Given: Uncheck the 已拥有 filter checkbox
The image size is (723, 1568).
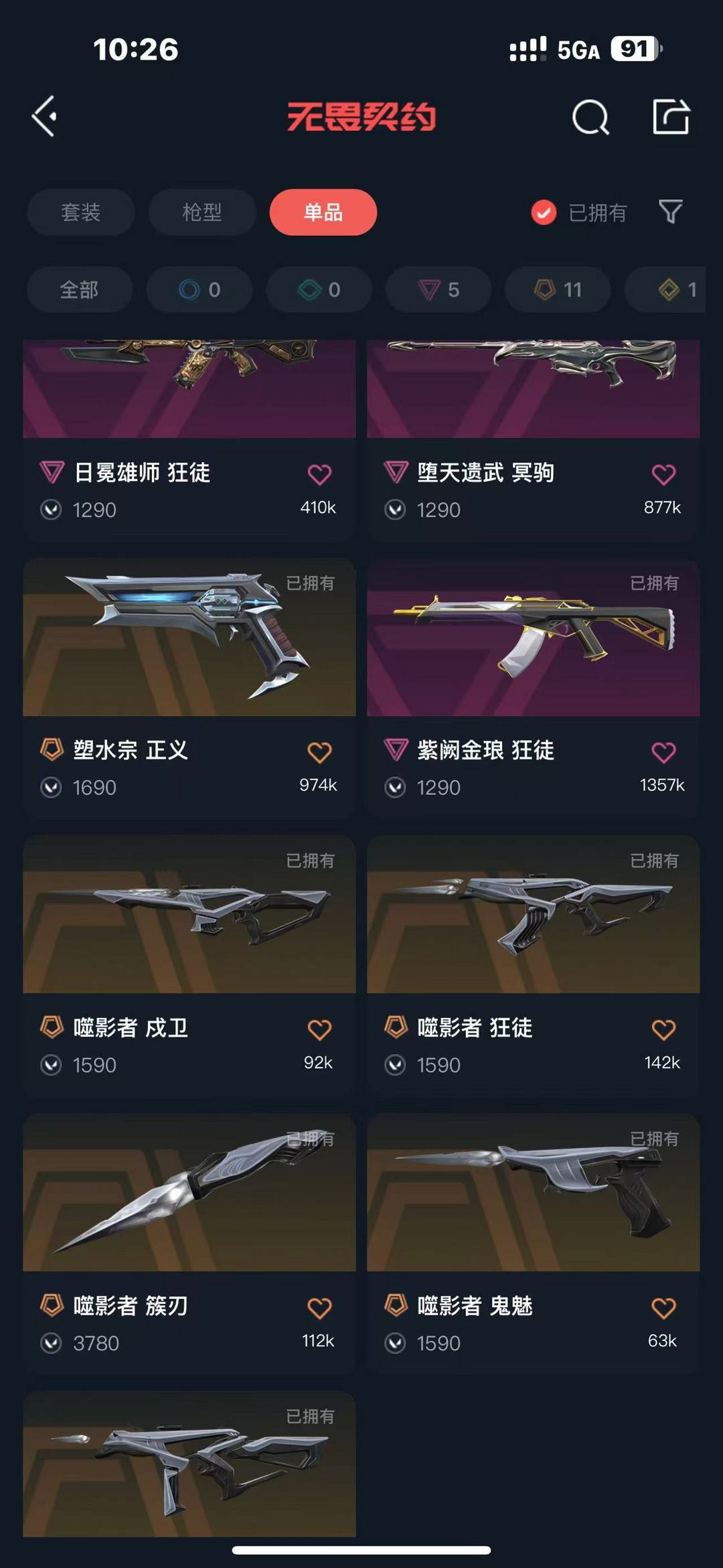Looking at the screenshot, I should click(x=544, y=213).
